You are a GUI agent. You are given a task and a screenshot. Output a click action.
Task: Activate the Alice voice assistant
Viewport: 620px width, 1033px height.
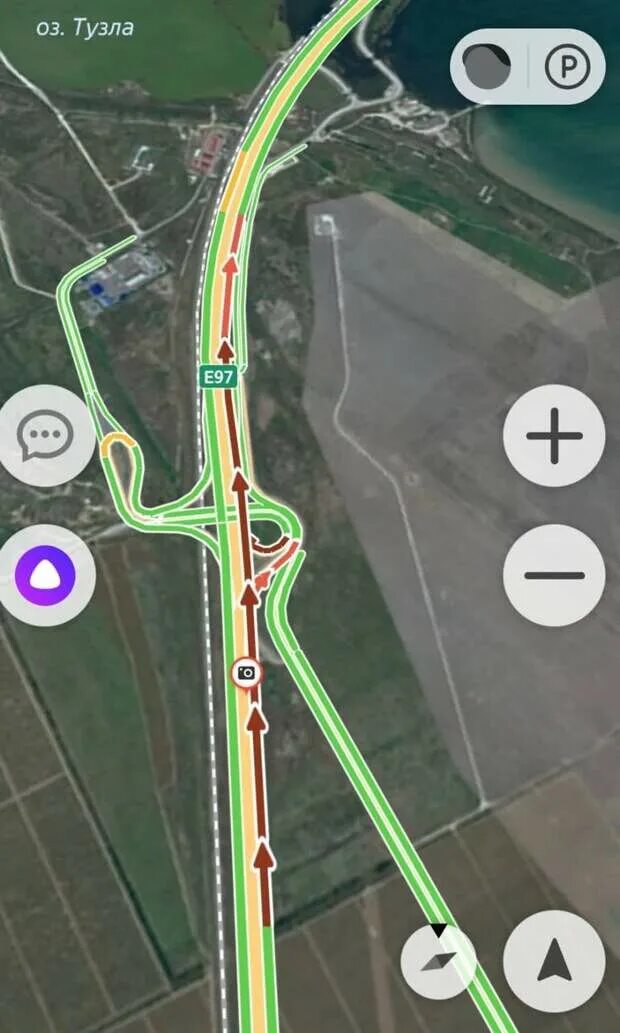coord(46,575)
